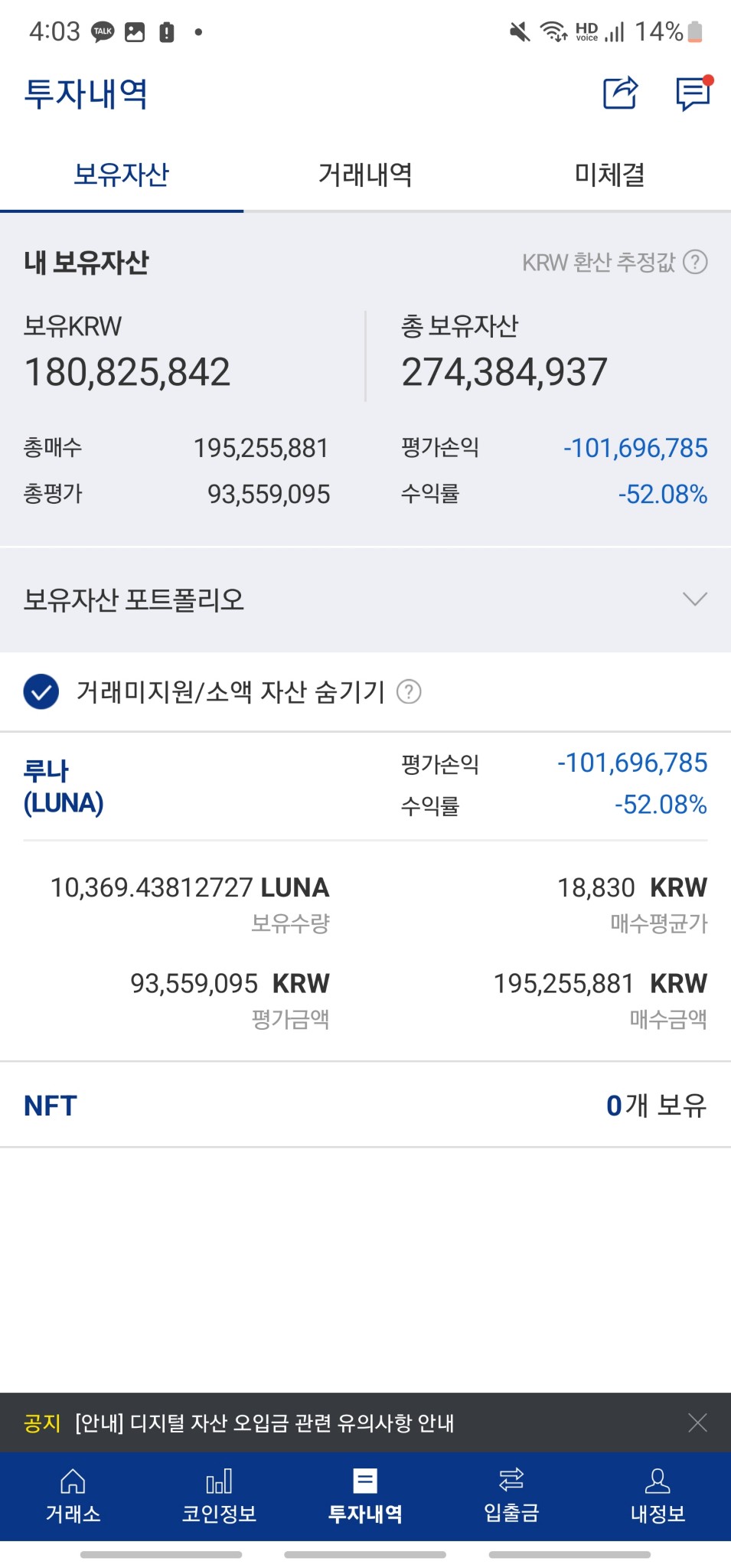This screenshot has height=1568, width=731.
Task: Open the 코인정보 tab
Action: tap(219, 1496)
